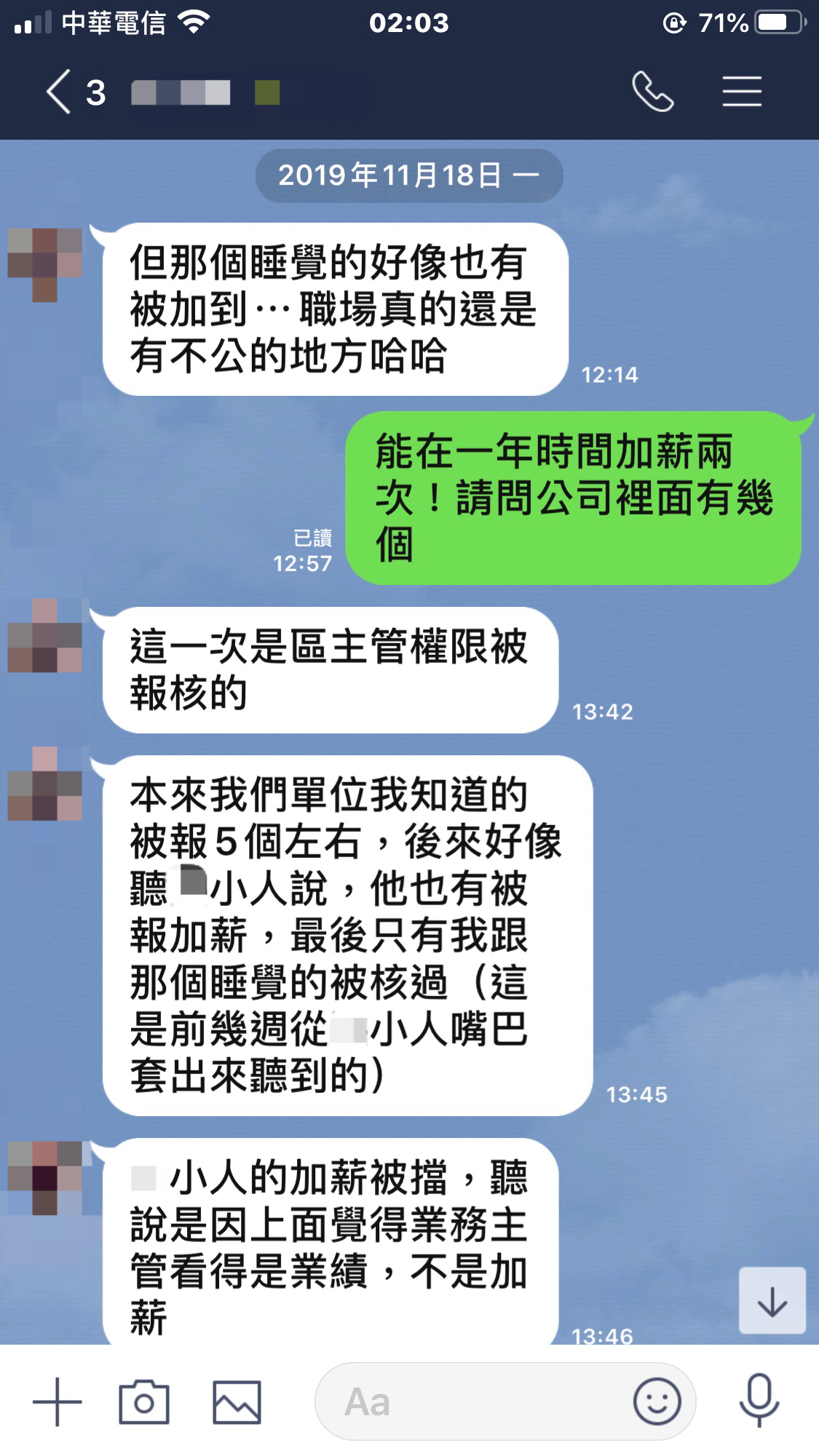Start a voice call with this contact
This screenshot has width=819, height=1456.
652,92
